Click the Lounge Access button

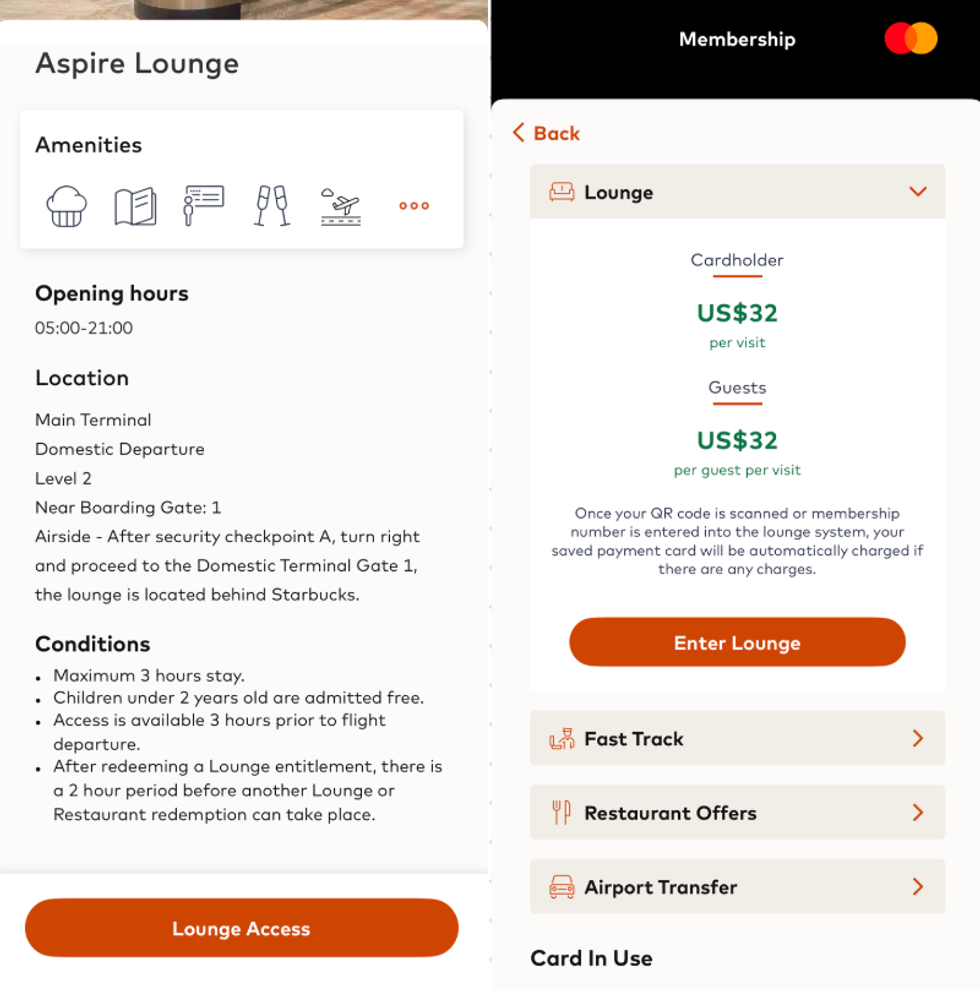(x=241, y=928)
